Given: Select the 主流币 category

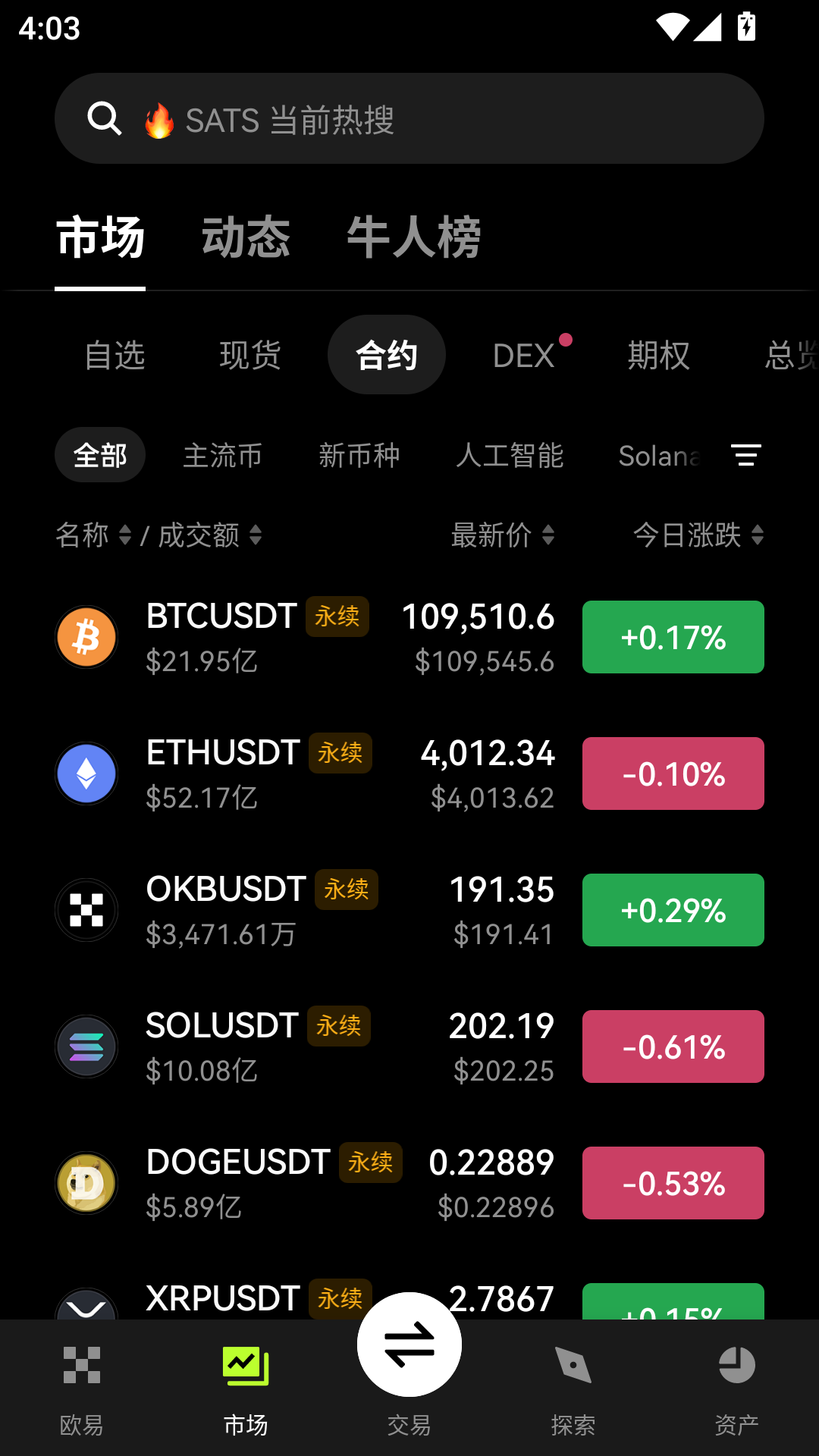Looking at the screenshot, I should point(223,455).
